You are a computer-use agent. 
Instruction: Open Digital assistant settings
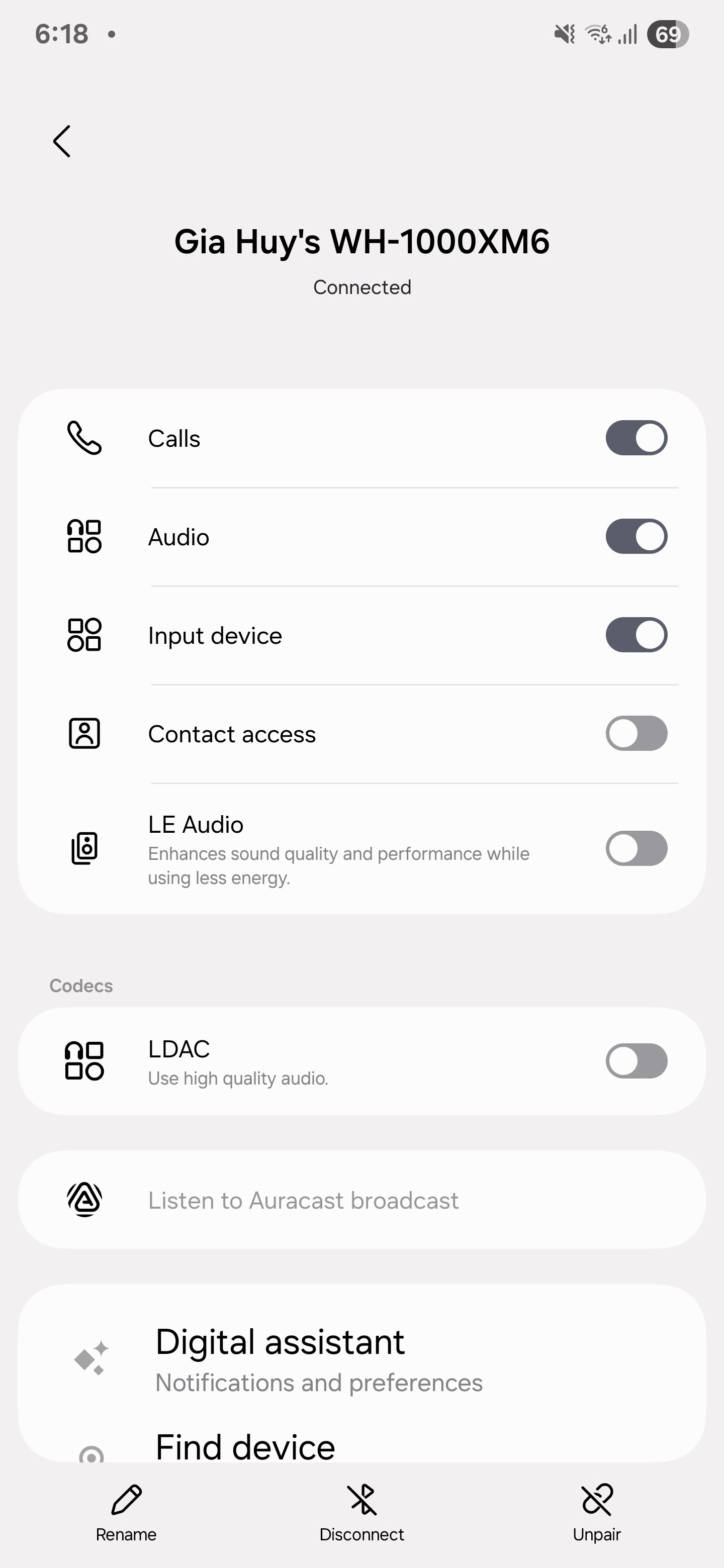(361, 1359)
